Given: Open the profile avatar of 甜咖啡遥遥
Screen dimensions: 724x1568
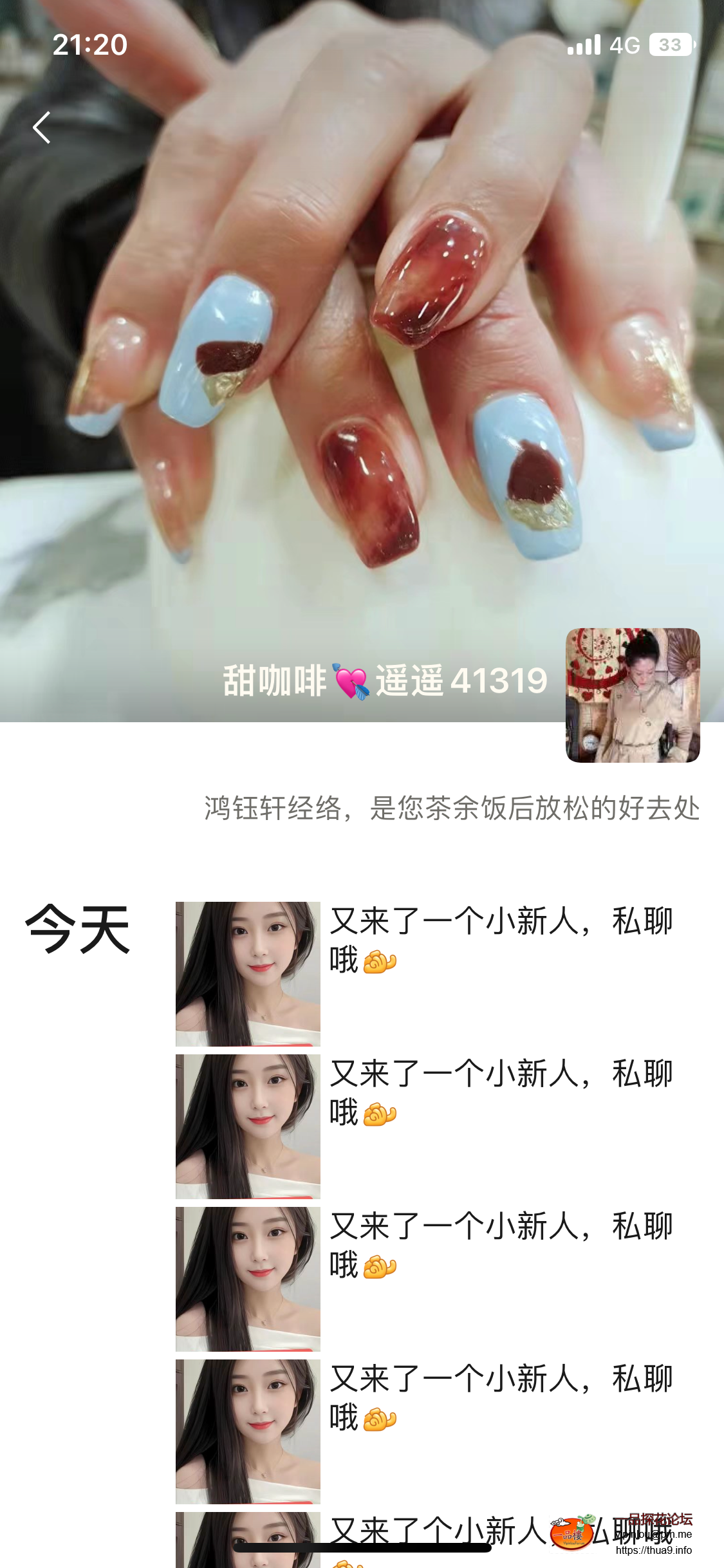Looking at the screenshot, I should point(632,695).
